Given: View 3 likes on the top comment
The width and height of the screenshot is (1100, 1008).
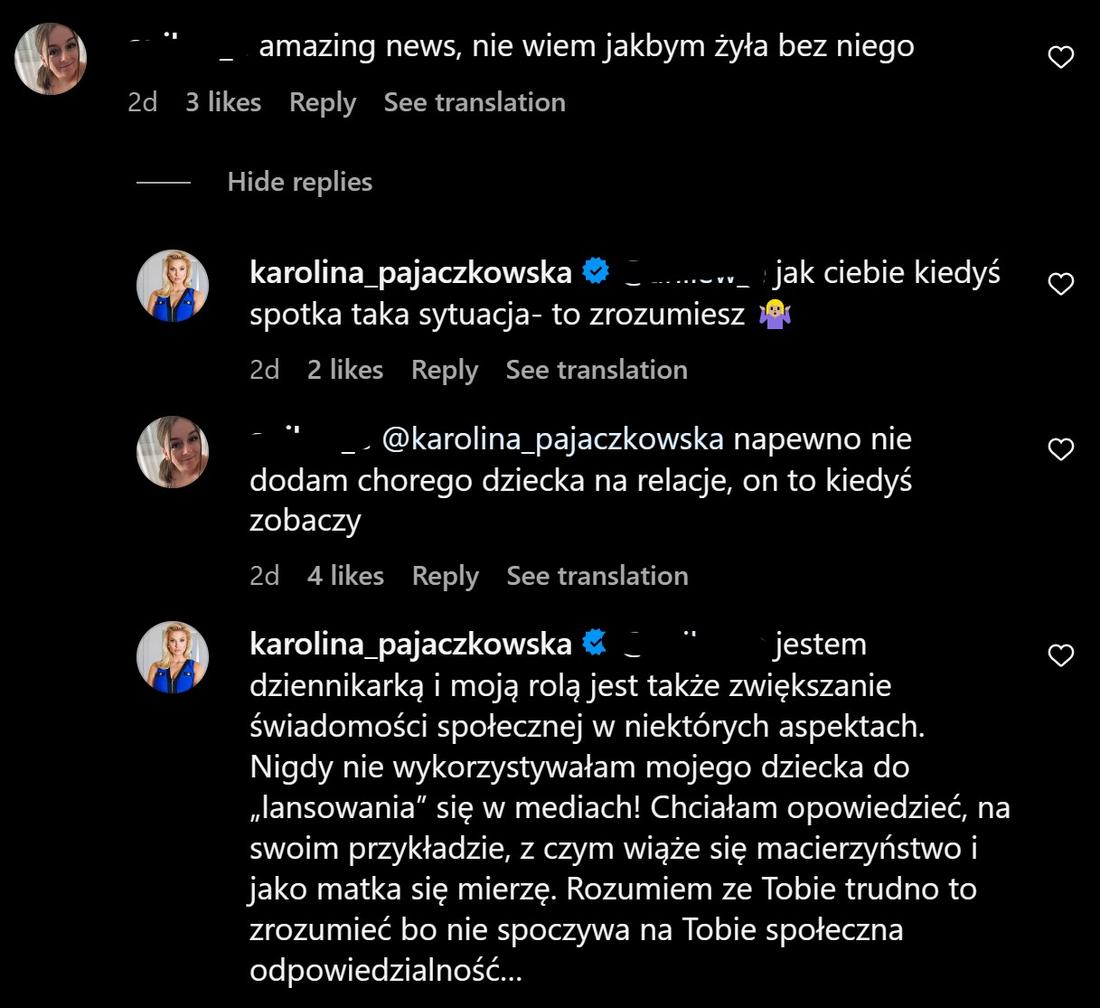Looking at the screenshot, I should [x=223, y=103].
